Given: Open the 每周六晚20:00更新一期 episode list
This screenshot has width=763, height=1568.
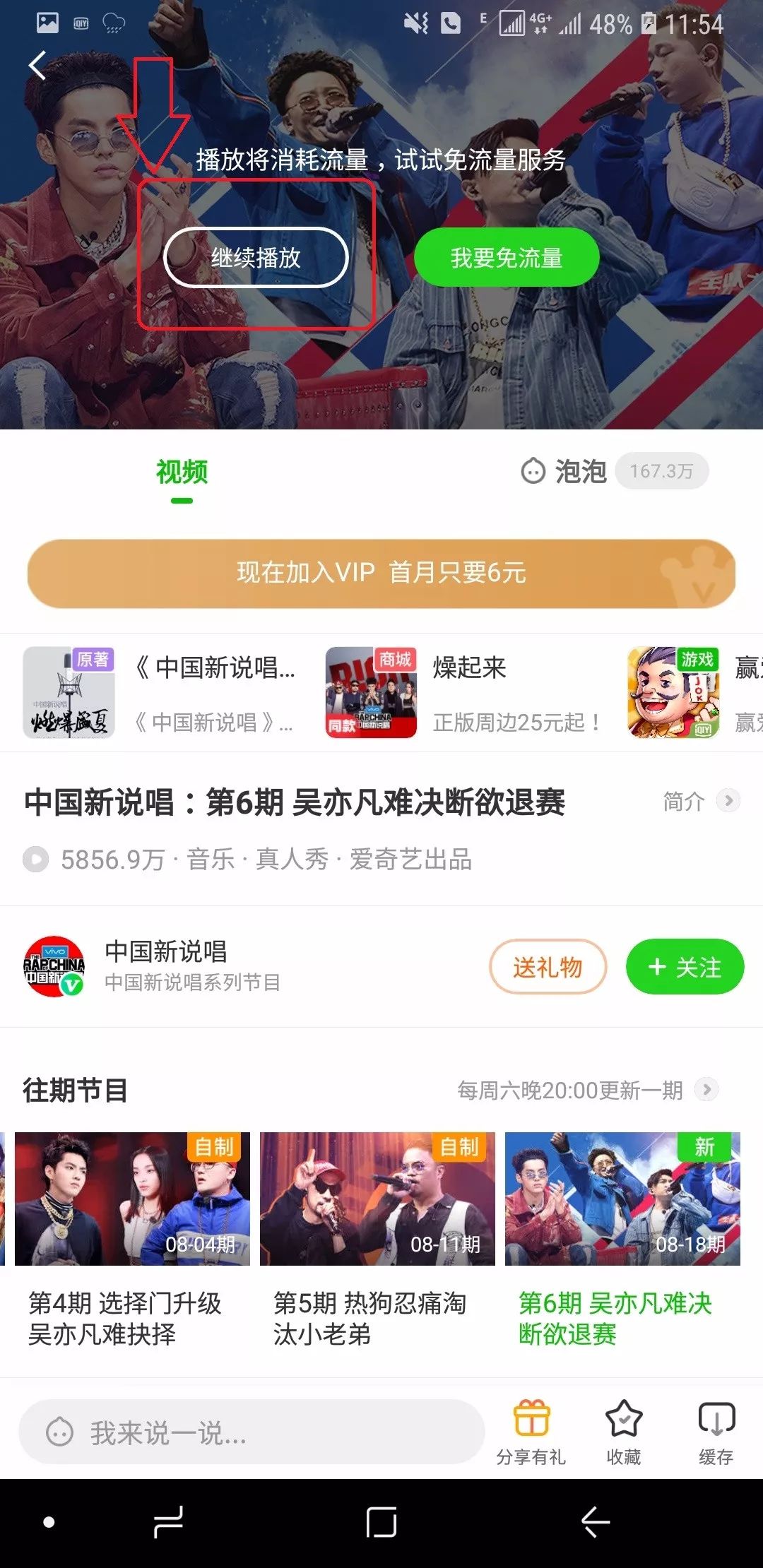Looking at the screenshot, I should point(586,1090).
